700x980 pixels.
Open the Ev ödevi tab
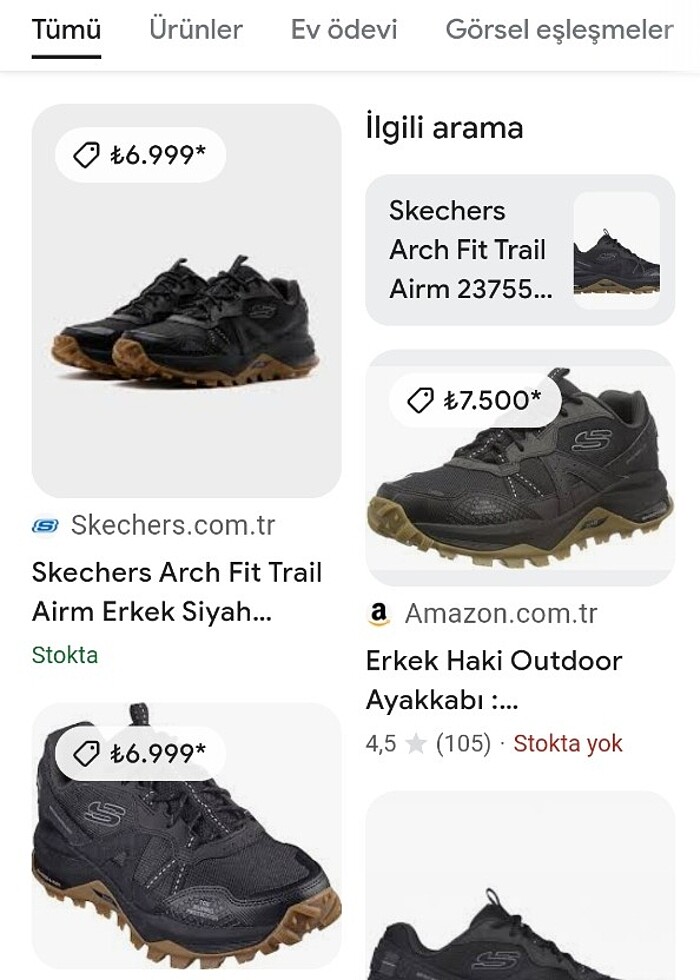[344, 30]
